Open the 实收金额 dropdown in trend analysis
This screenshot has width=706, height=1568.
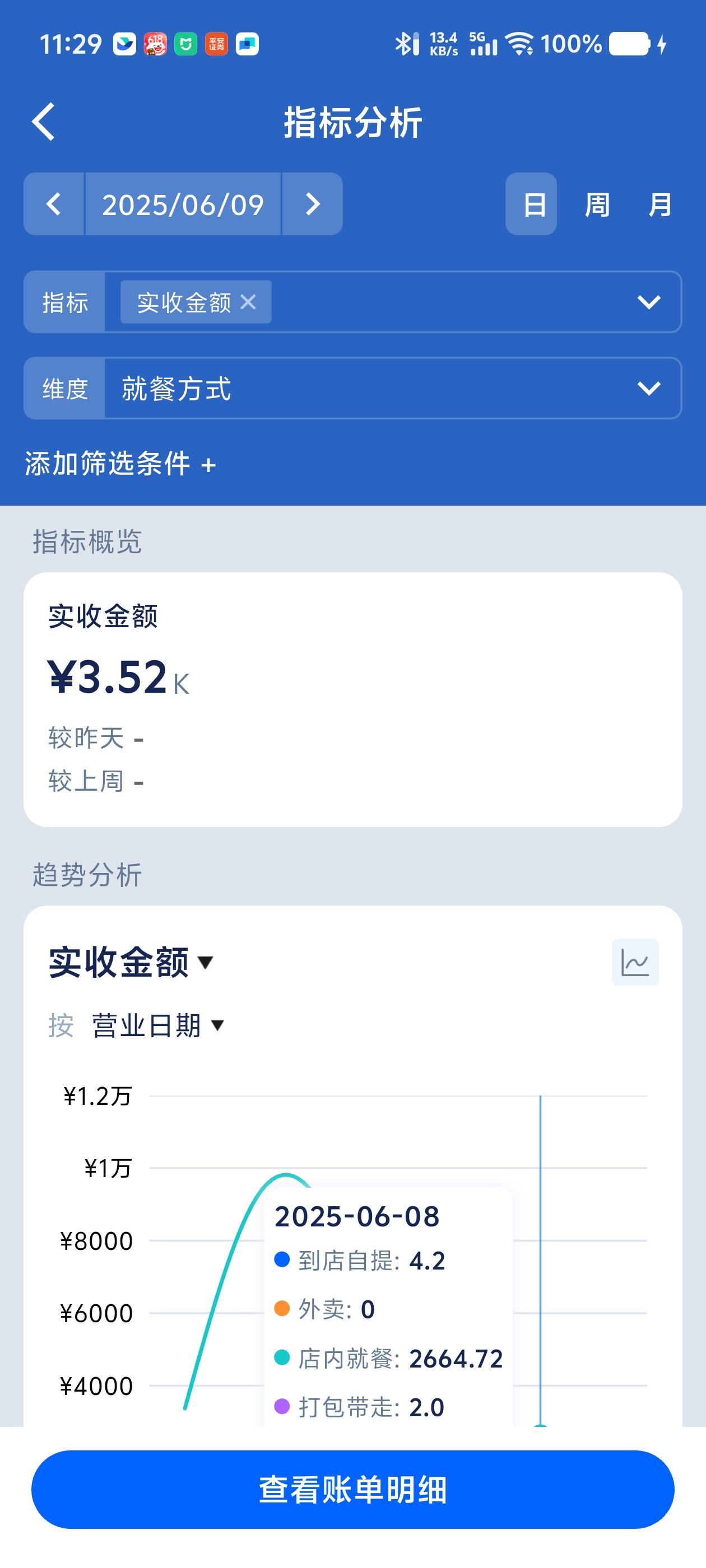pyautogui.click(x=131, y=962)
